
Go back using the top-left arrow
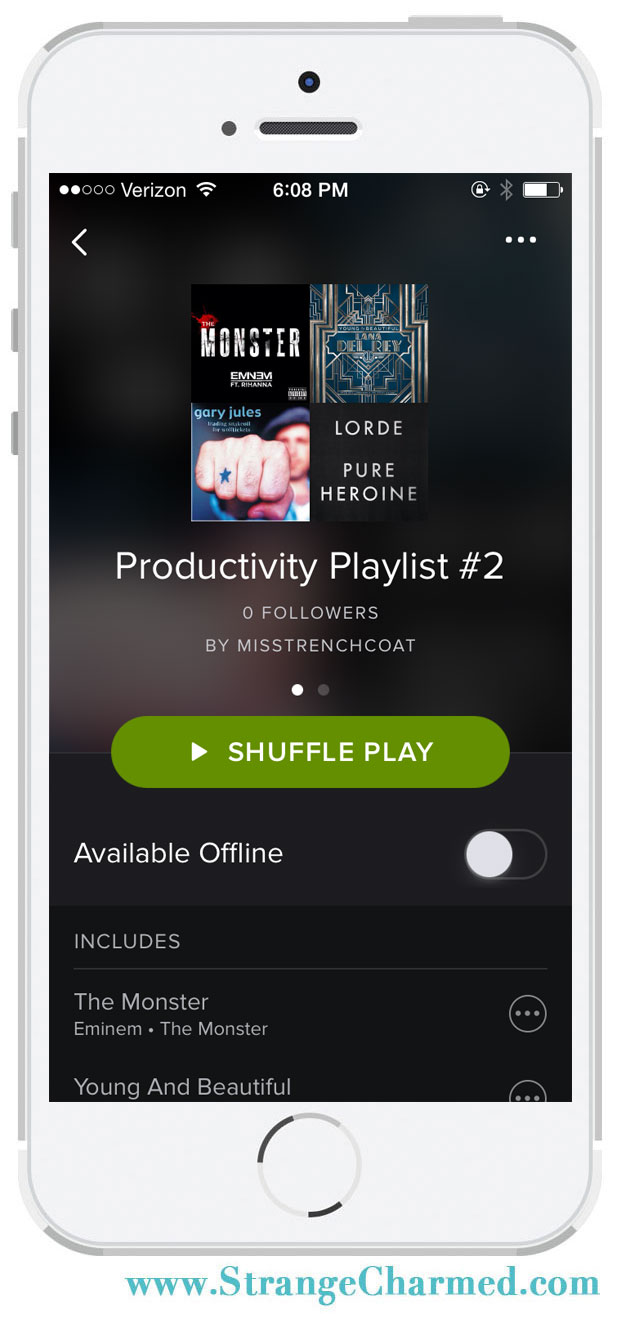pos(80,241)
